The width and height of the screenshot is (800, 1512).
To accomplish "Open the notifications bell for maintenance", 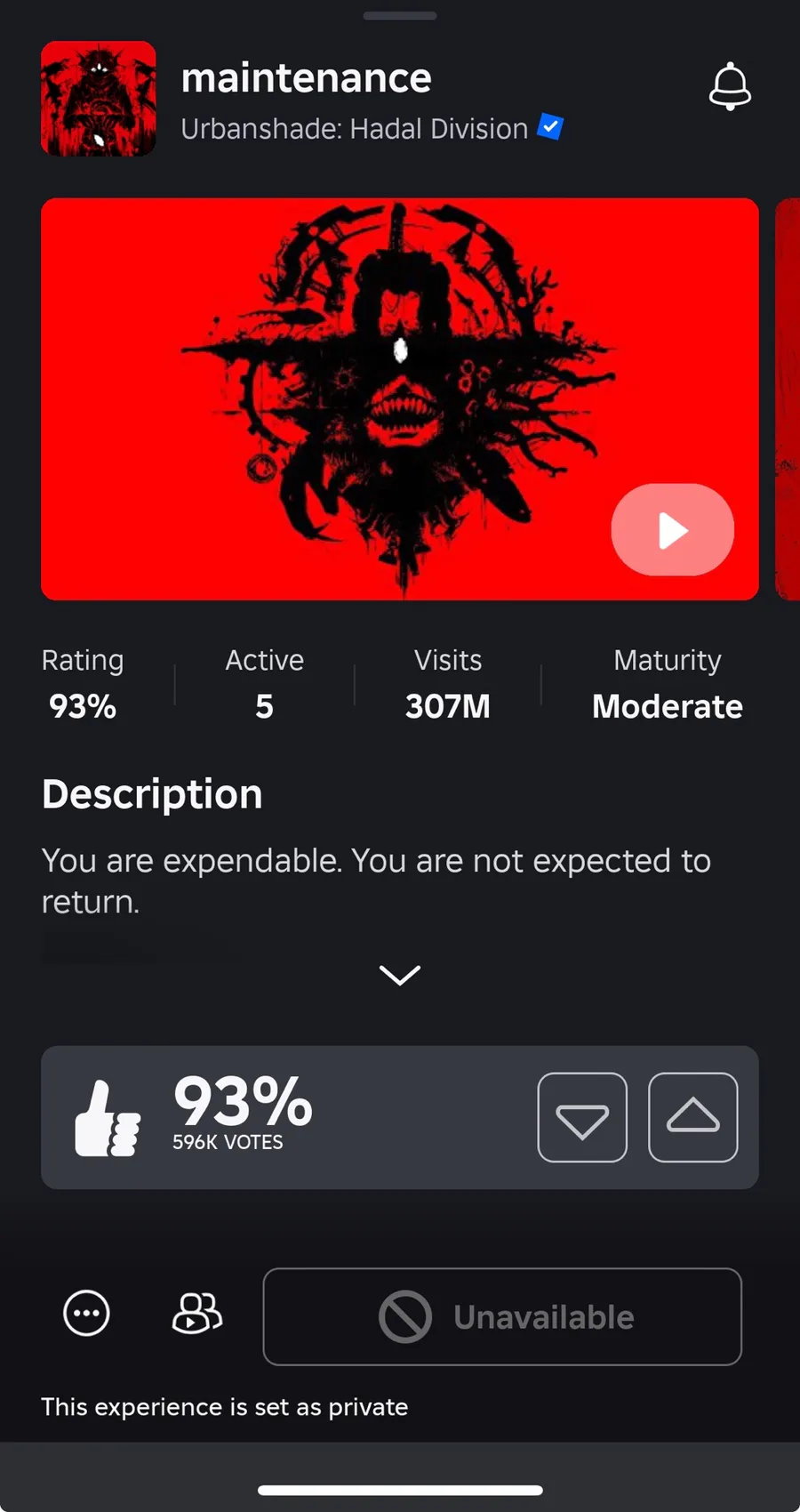I will 730,86.
